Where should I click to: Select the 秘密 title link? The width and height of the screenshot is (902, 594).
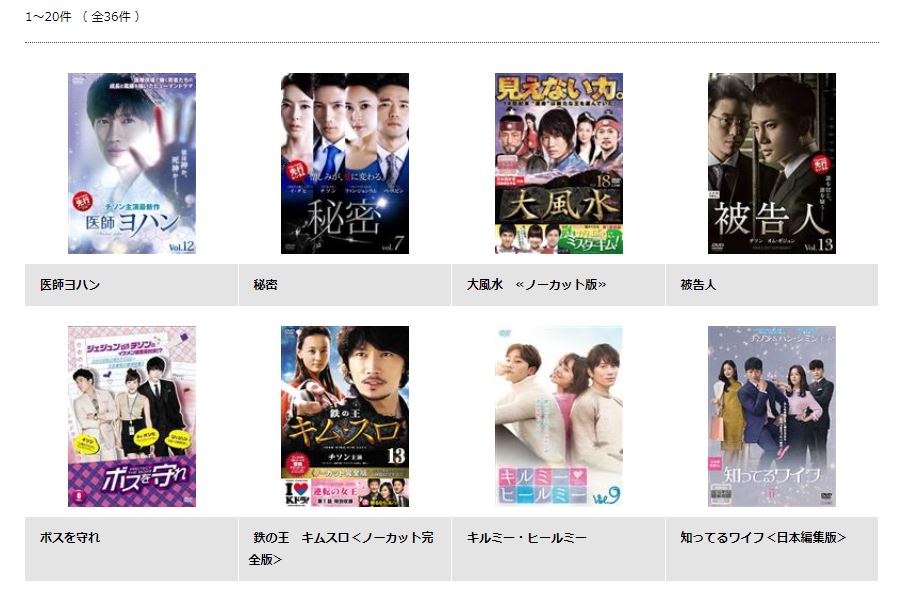[265, 285]
